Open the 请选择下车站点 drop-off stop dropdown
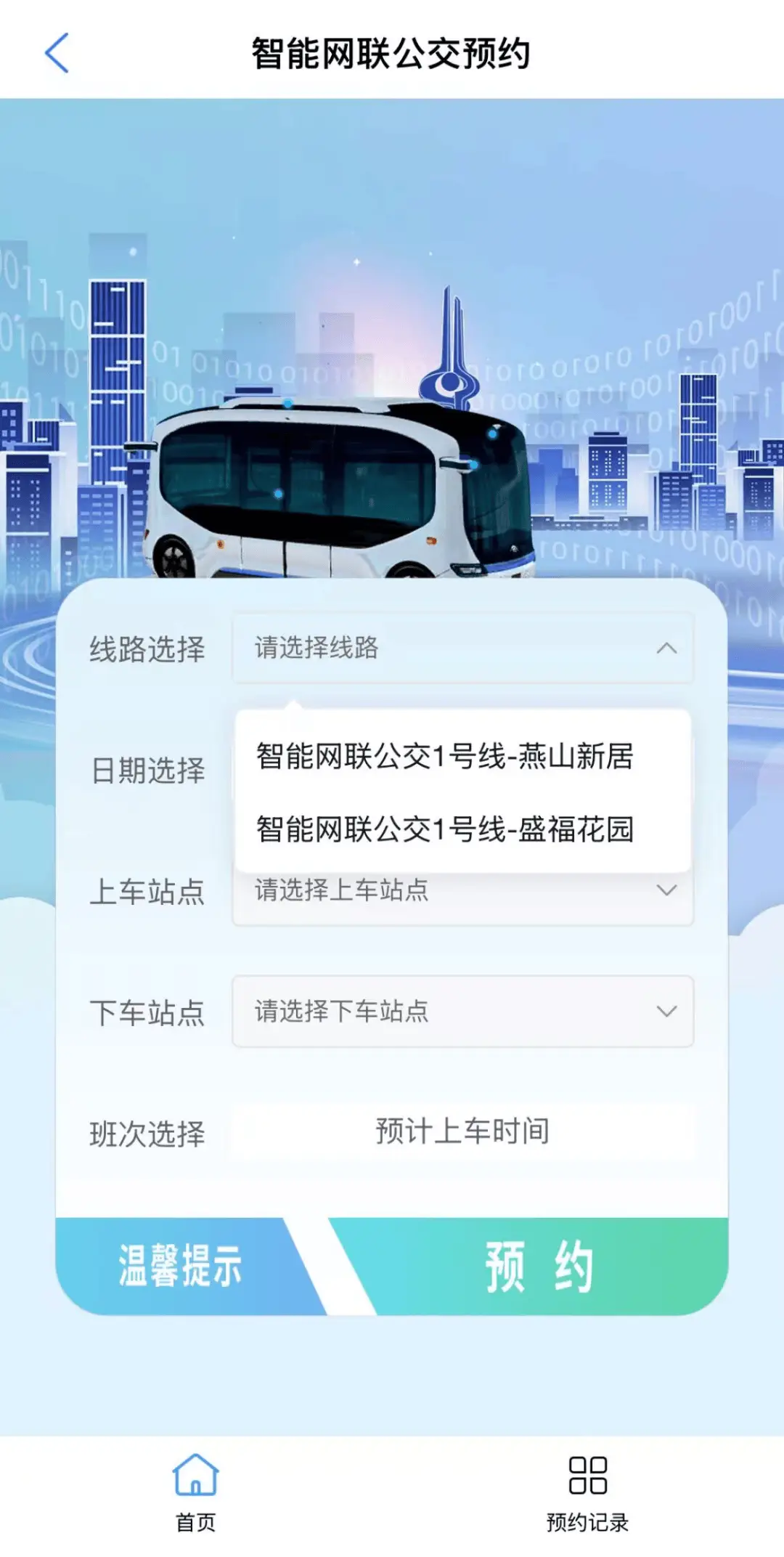Screen dimensions: 784x1557 [x=462, y=1012]
